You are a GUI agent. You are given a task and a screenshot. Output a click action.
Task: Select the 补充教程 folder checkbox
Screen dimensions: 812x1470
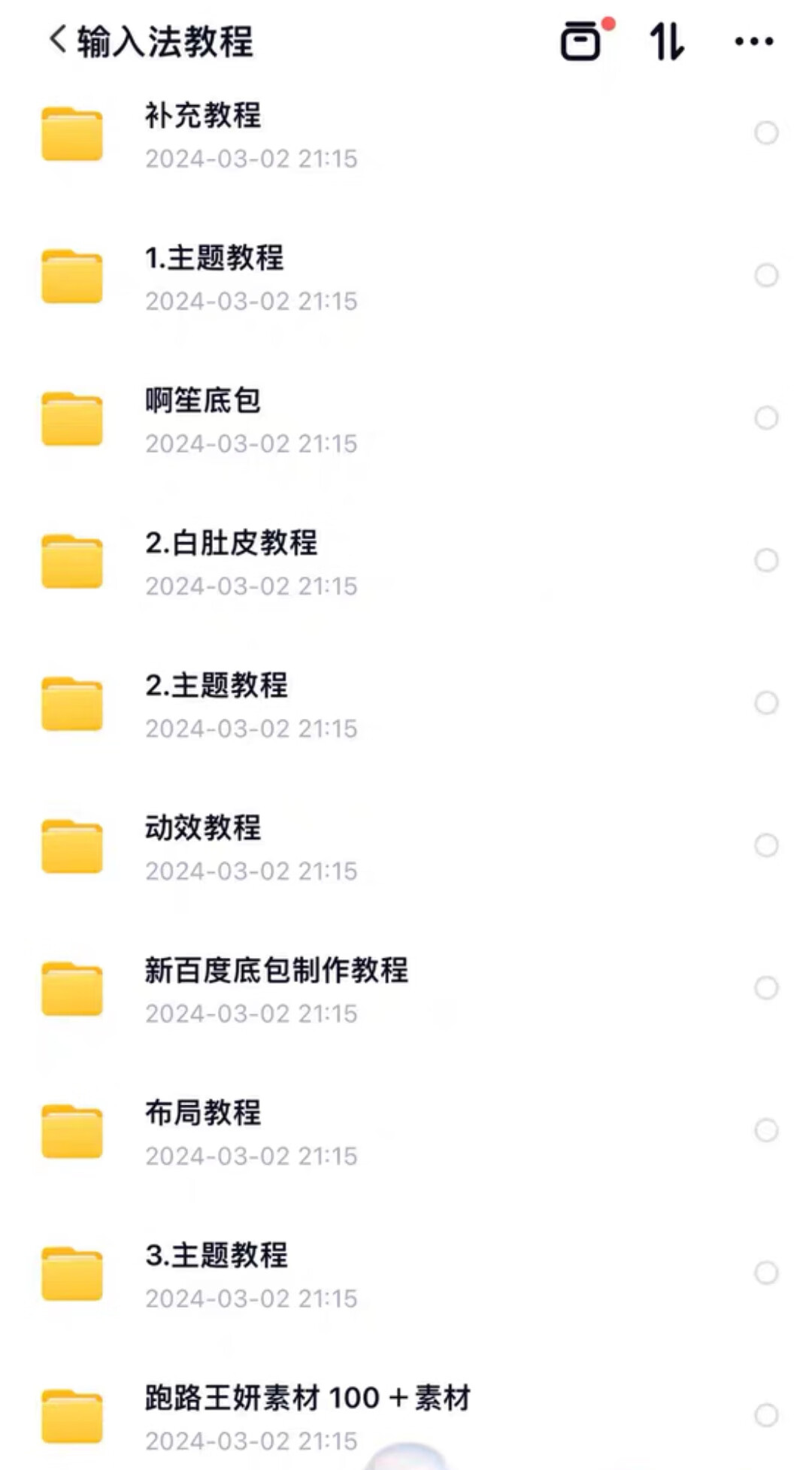click(766, 133)
